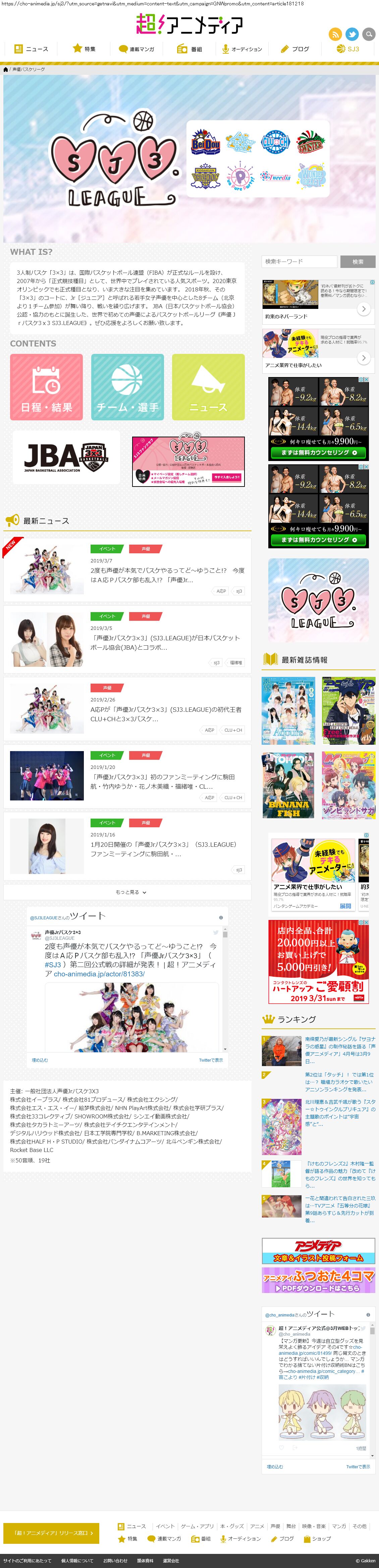This screenshot has width=379, height=1568.
Task: Open the green ニュース contents tile
Action: tap(208, 387)
